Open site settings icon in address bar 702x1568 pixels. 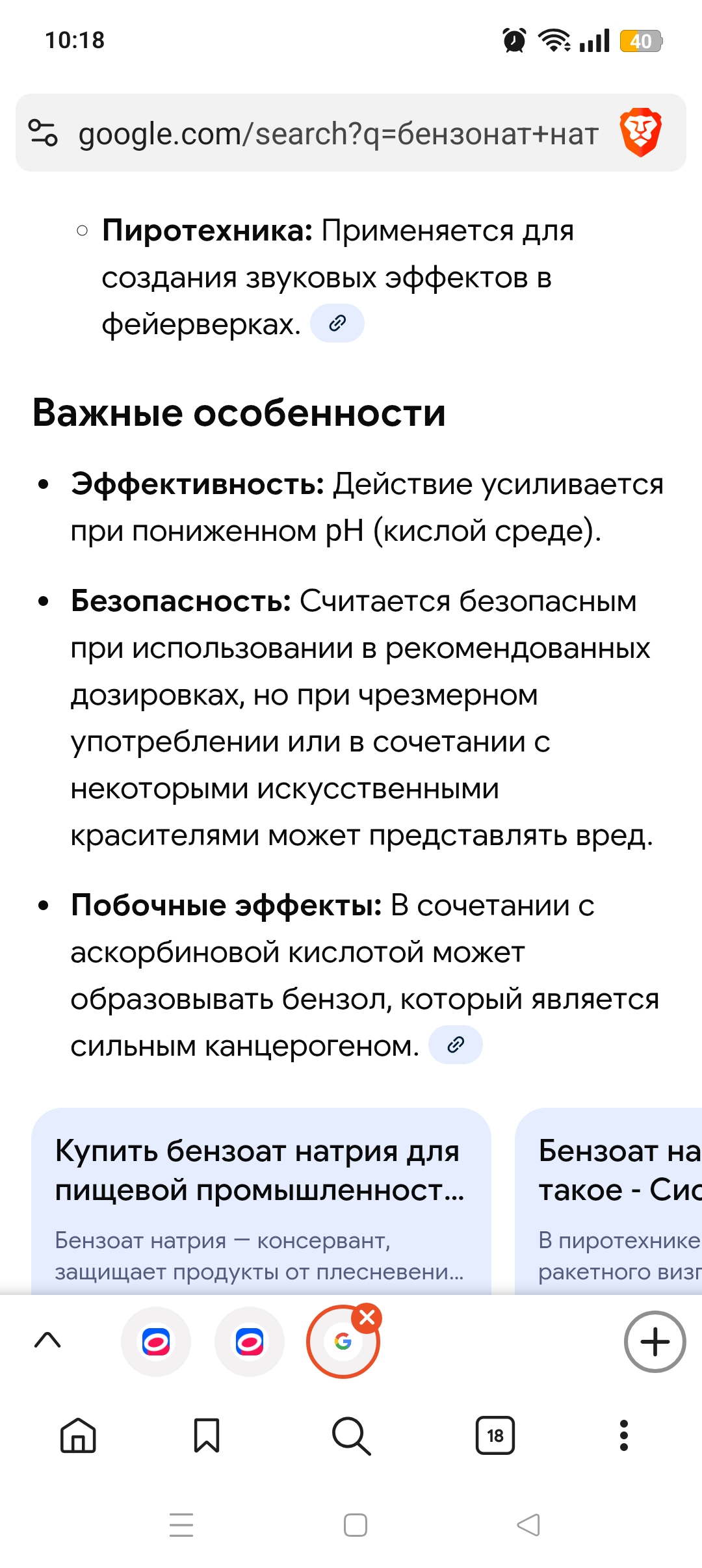44,133
